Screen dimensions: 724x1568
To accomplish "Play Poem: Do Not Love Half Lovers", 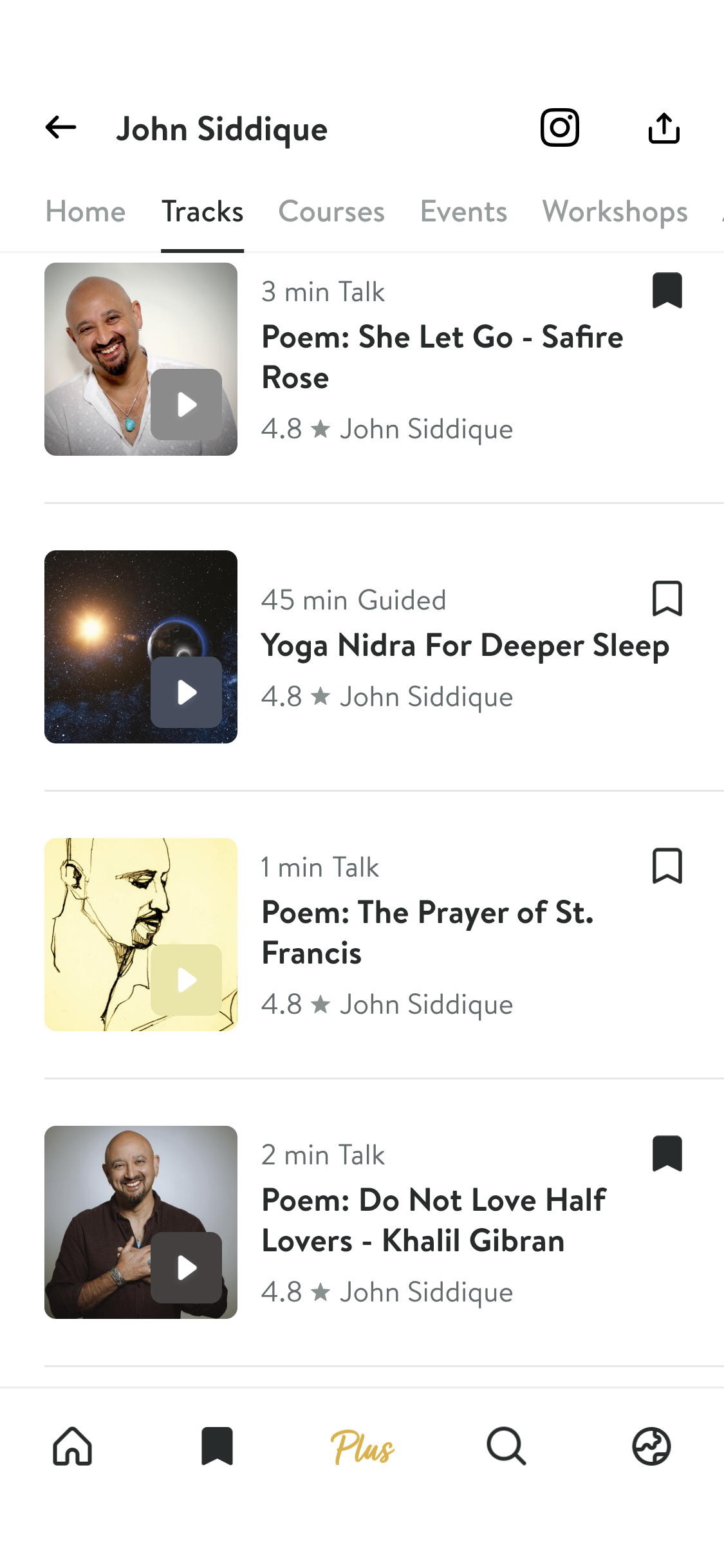I will tap(187, 1268).
